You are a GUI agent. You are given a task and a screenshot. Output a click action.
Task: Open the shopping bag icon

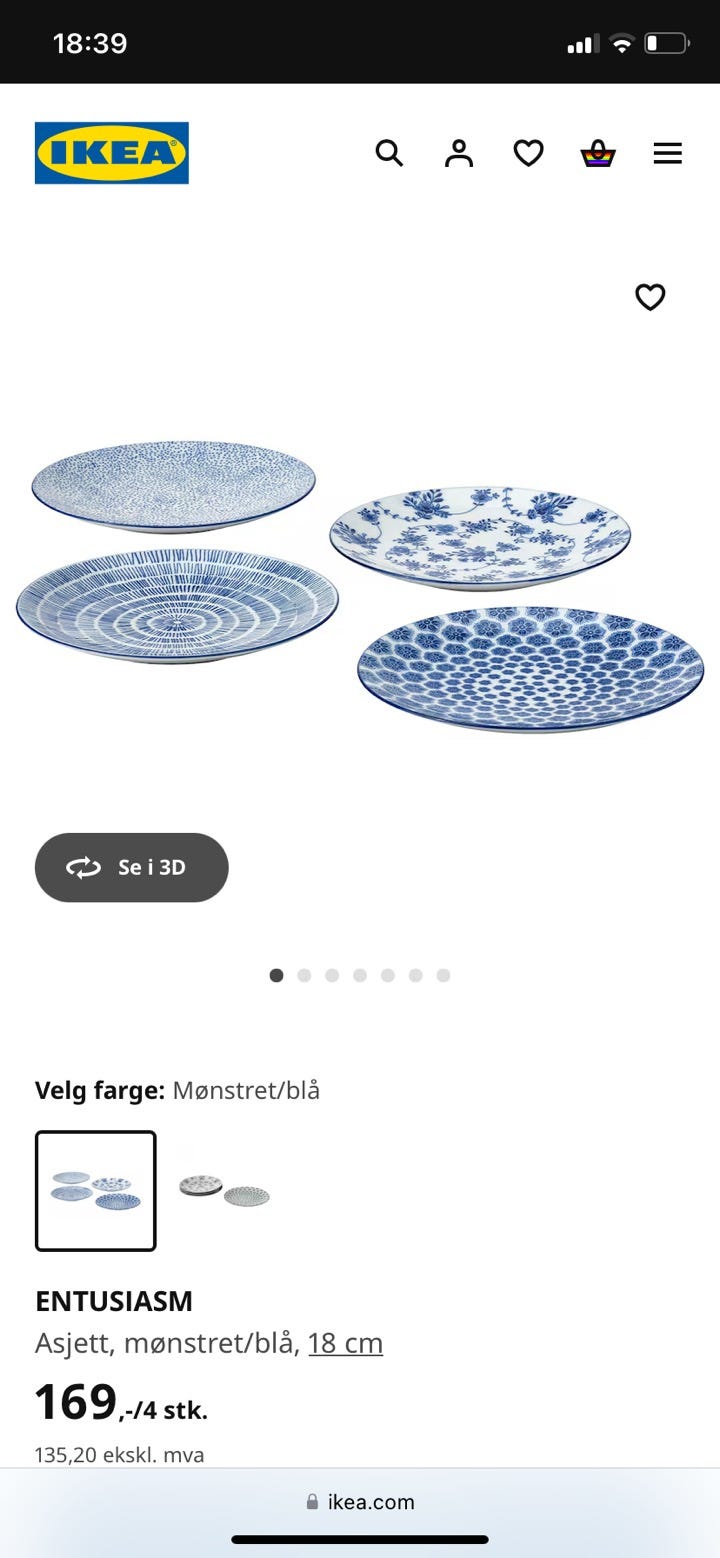pos(598,153)
